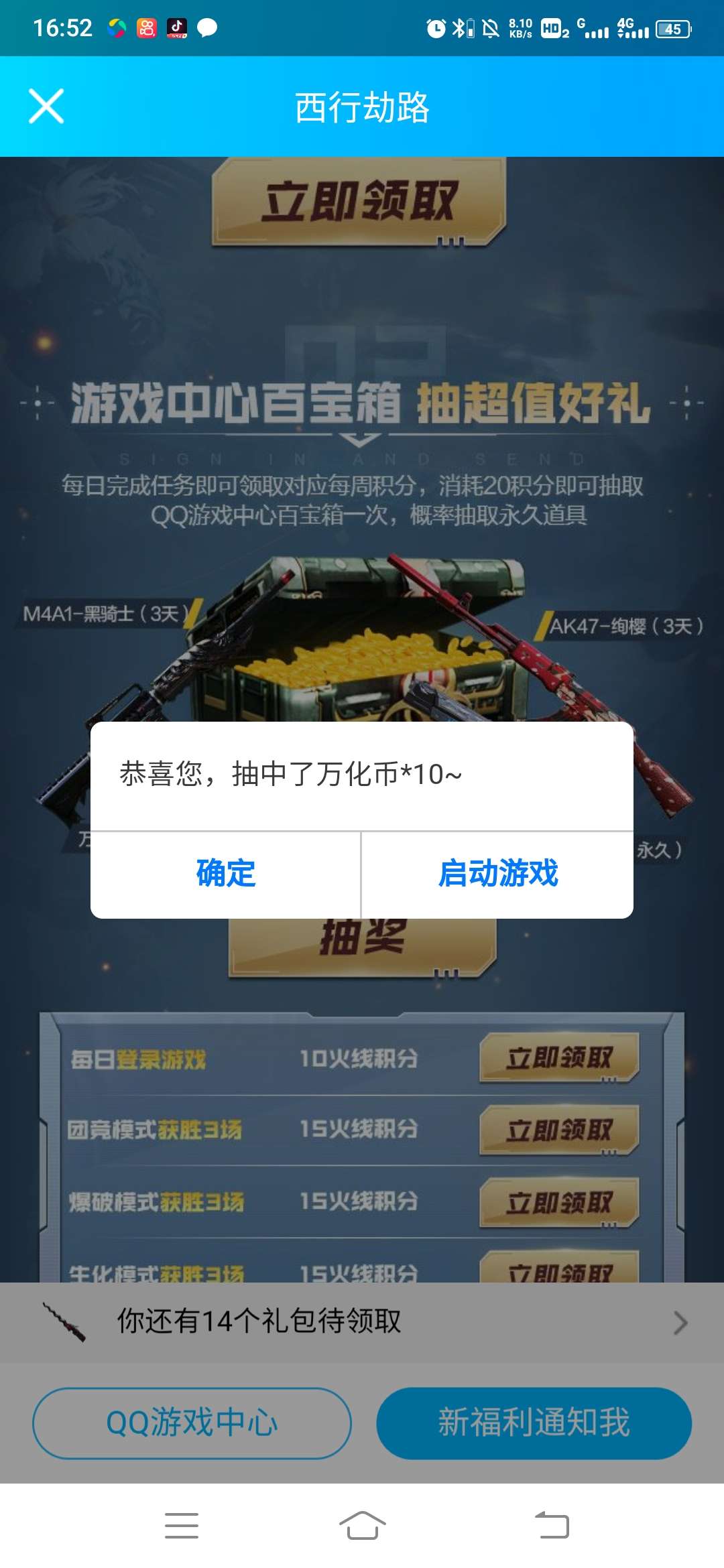724x1568 pixels.
Task: Go to the system home screen
Action: (x=362, y=1526)
